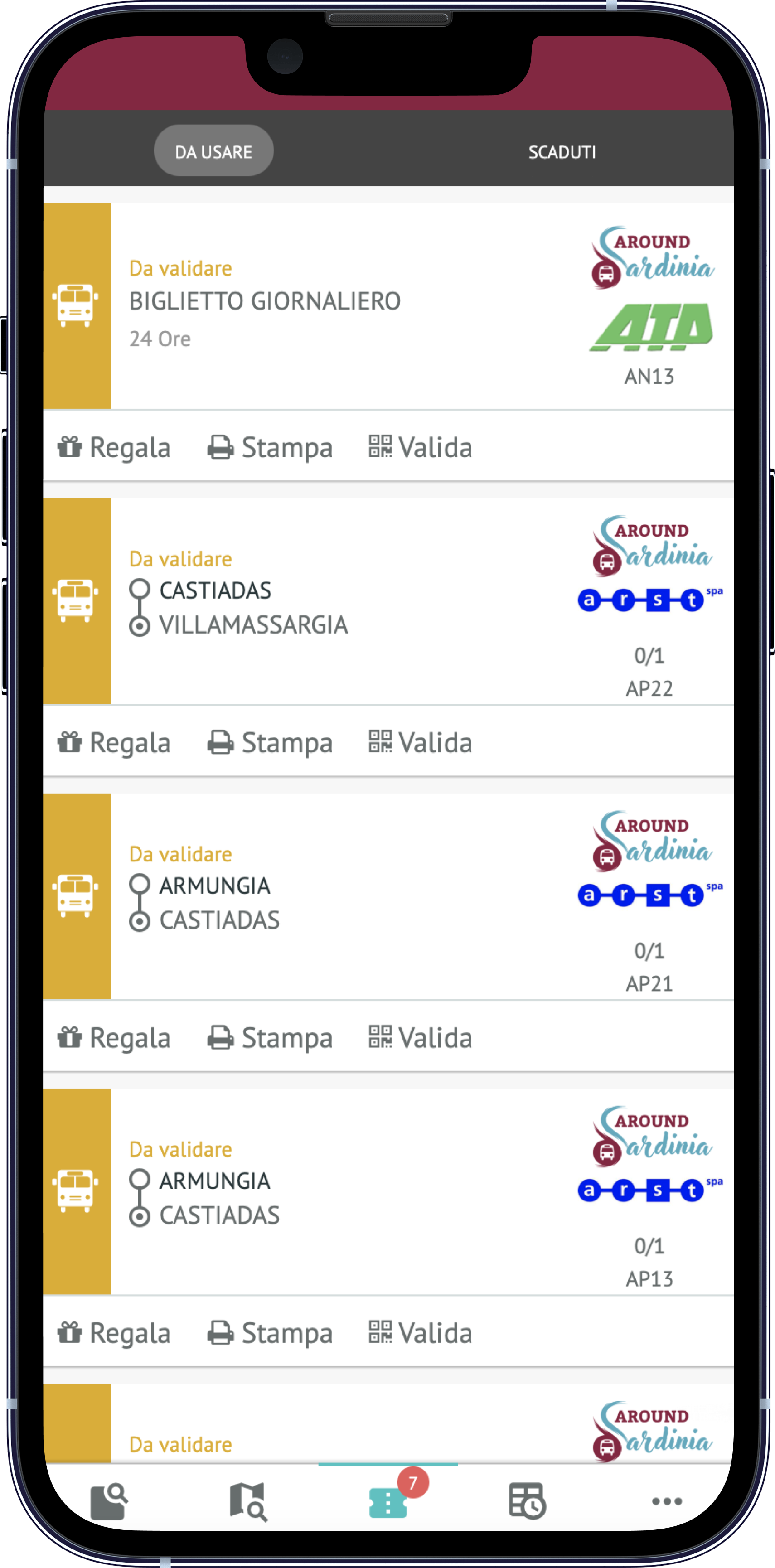Open the Armungia–Castiadas AP21 ticket
This screenshot has width=775, height=1568.
388,896
